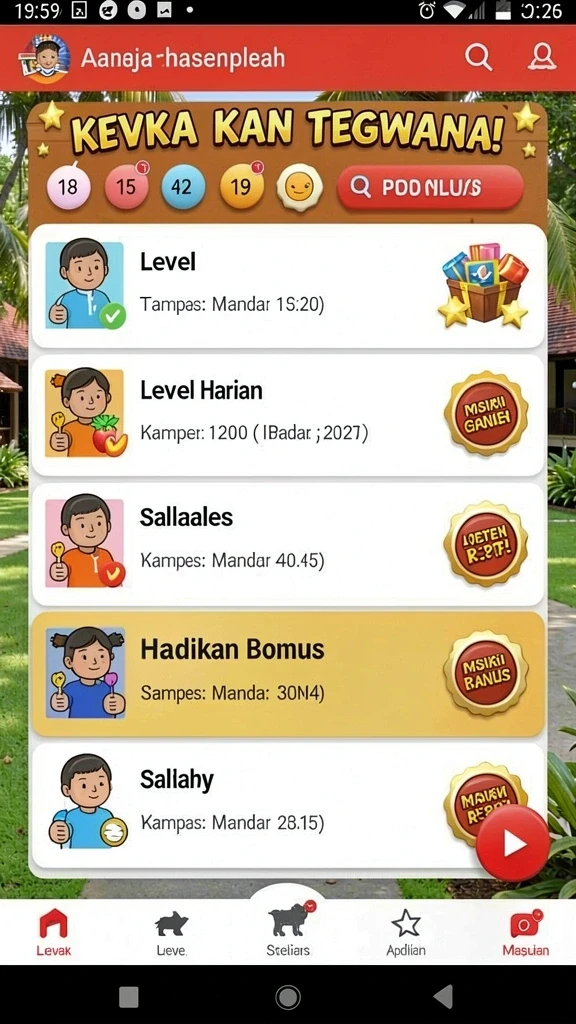Tap the red badge on Level Harian

coord(486,413)
